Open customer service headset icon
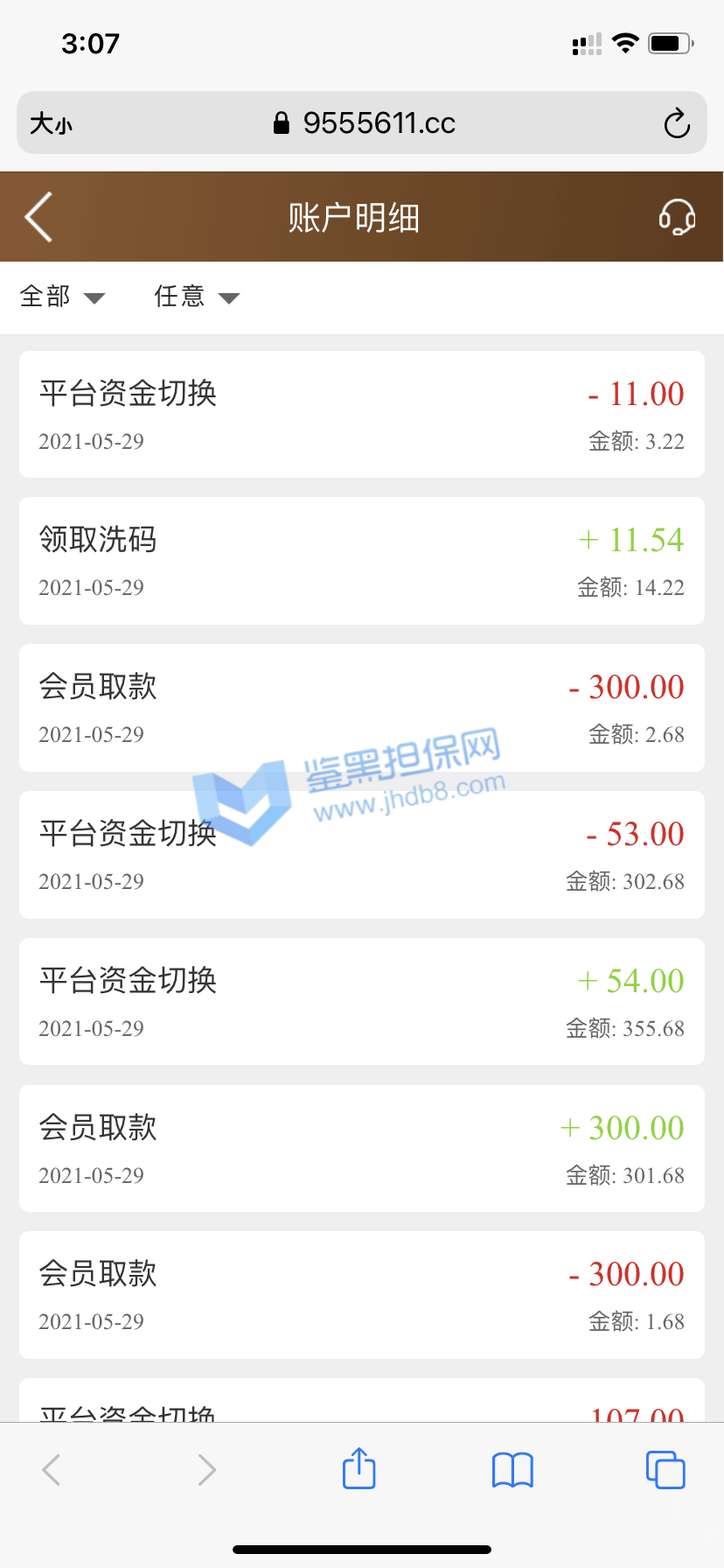This screenshot has width=724, height=1568. (676, 217)
